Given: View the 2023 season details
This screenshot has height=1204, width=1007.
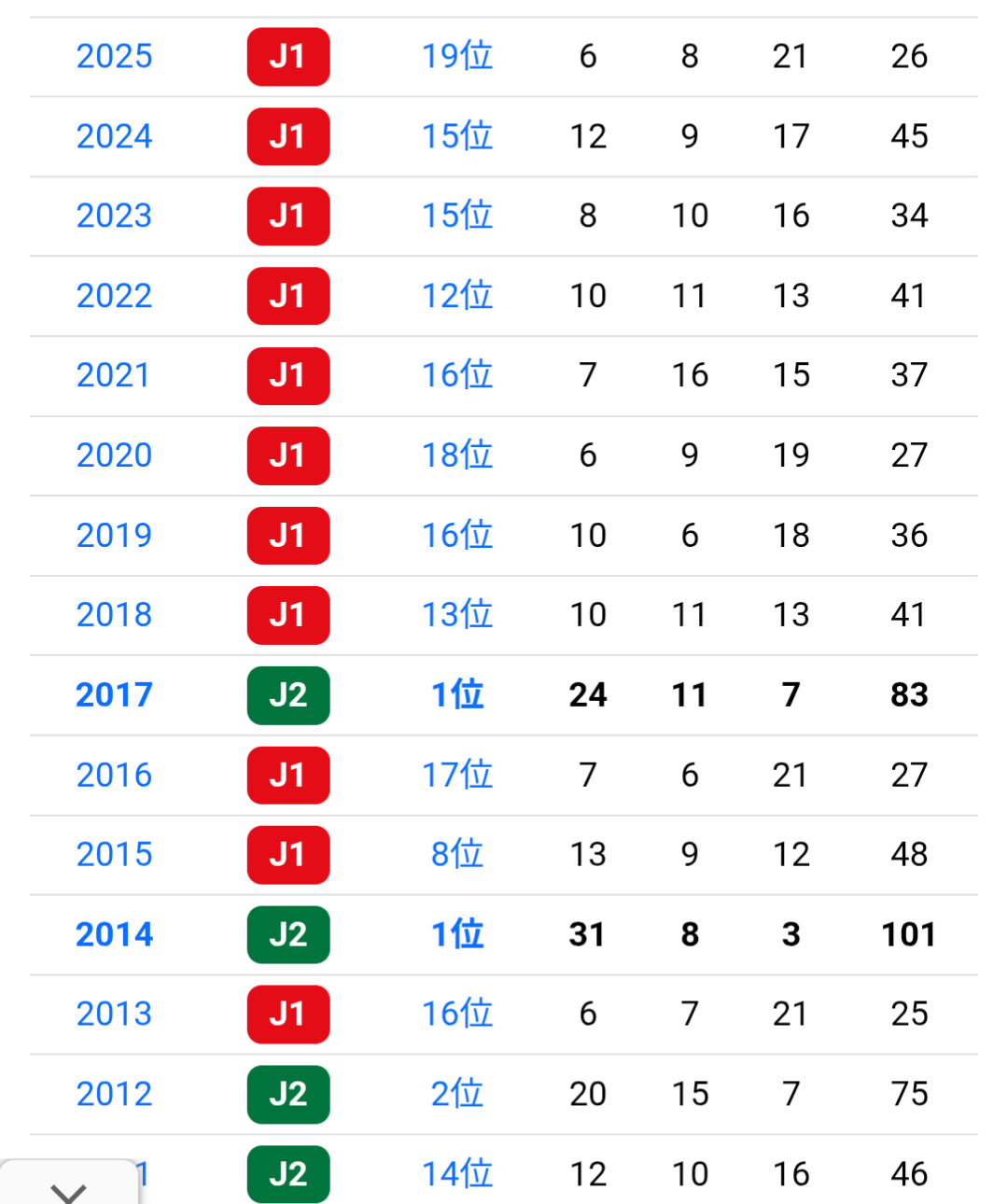Looking at the screenshot, I should coord(114,216).
